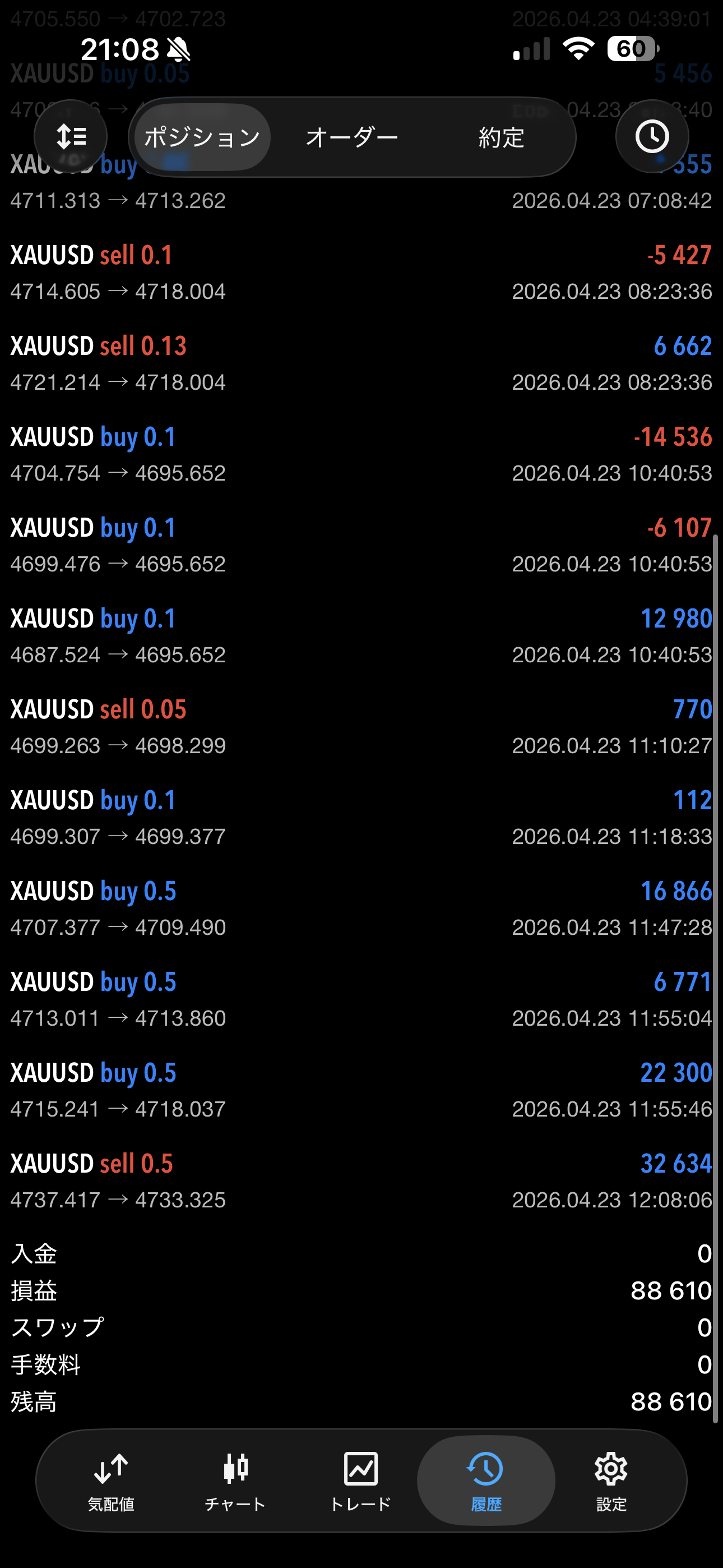Open the date range clock icon
723x1568 pixels.
click(x=652, y=136)
